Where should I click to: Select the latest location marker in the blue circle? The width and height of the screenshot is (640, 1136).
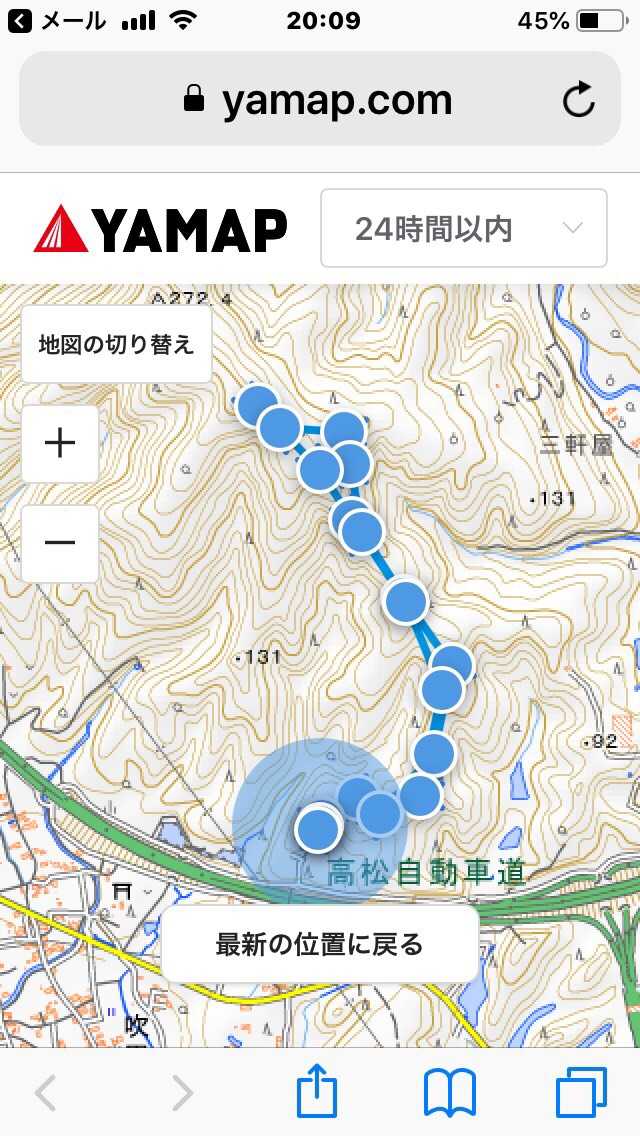coord(318,828)
